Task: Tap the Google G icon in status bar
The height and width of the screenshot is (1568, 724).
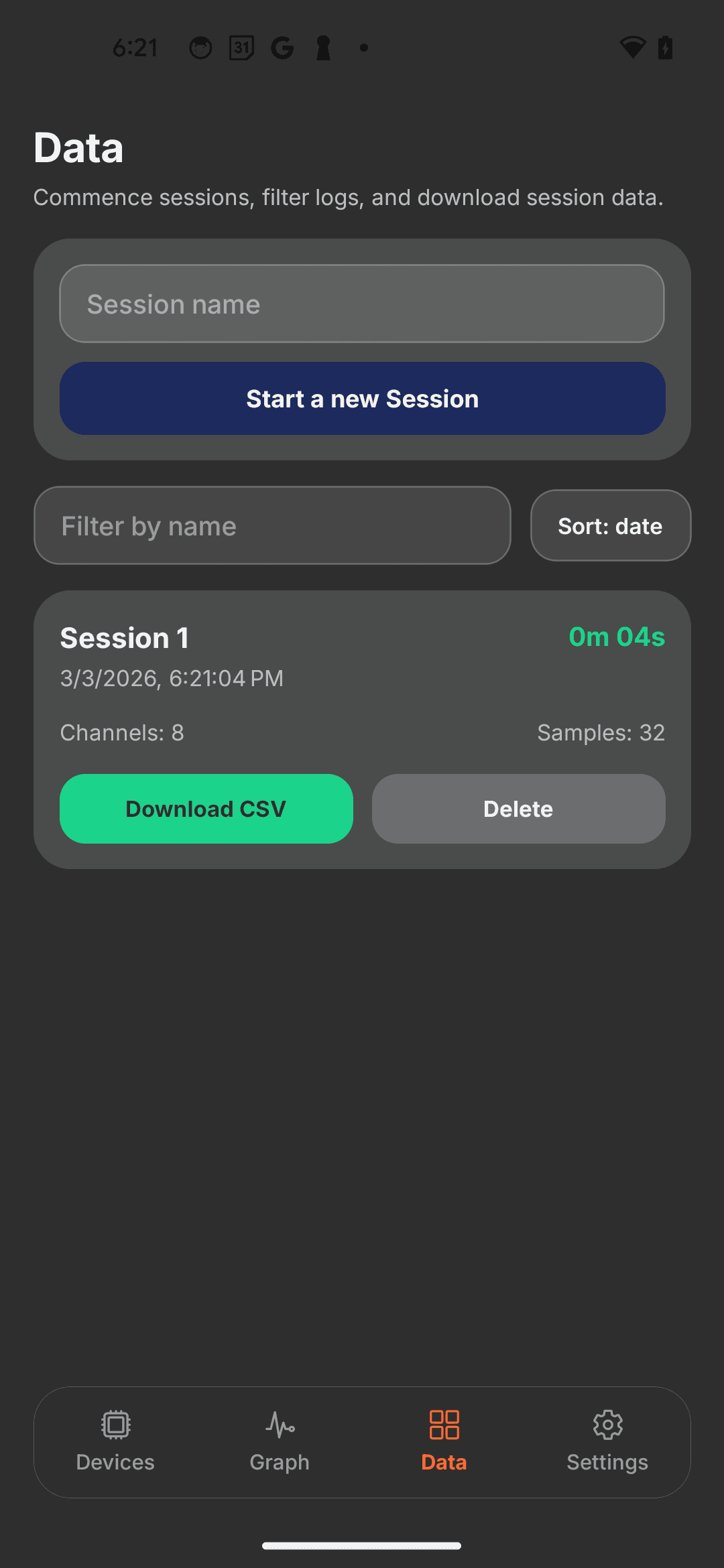Action: tap(283, 47)
